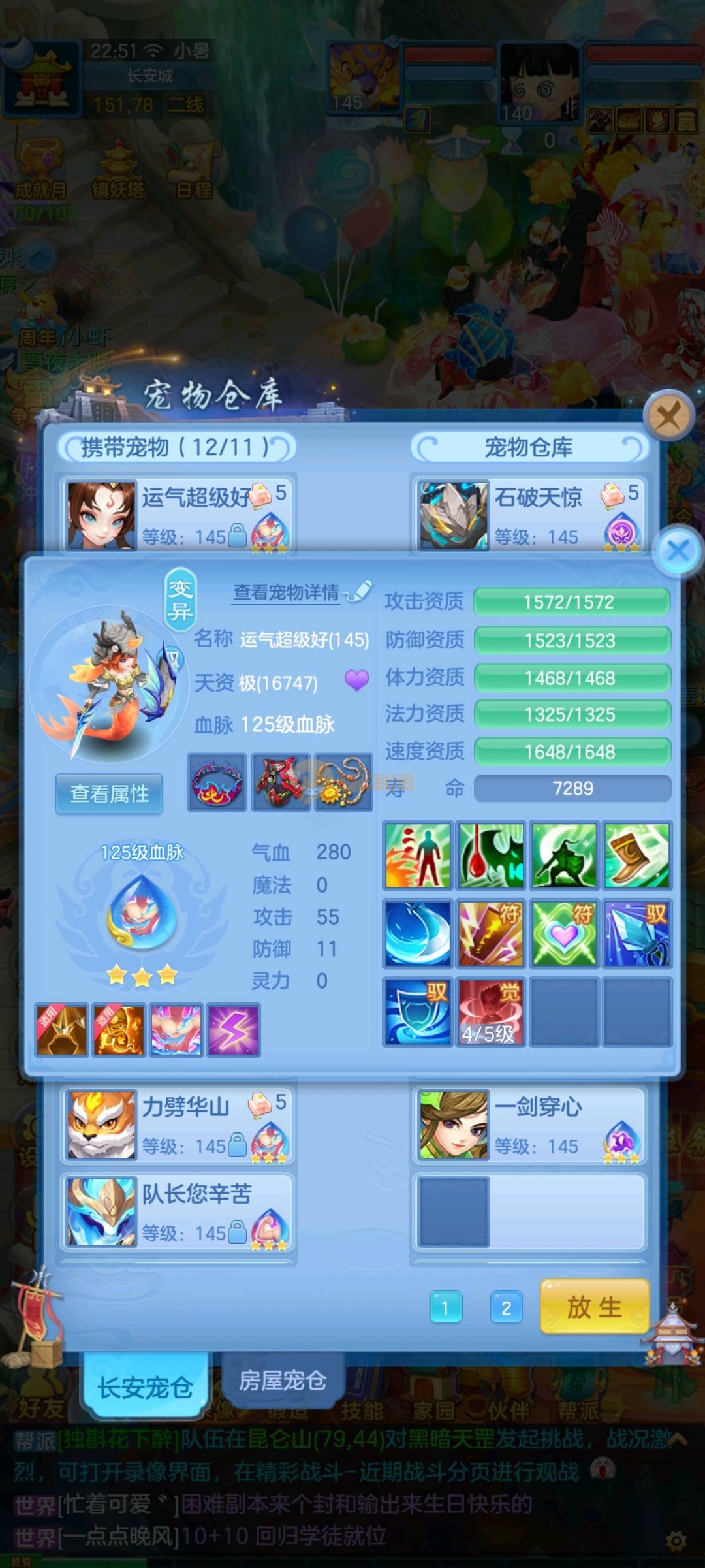
Task: Tap the red armor equipment slot
Action: 281,782
